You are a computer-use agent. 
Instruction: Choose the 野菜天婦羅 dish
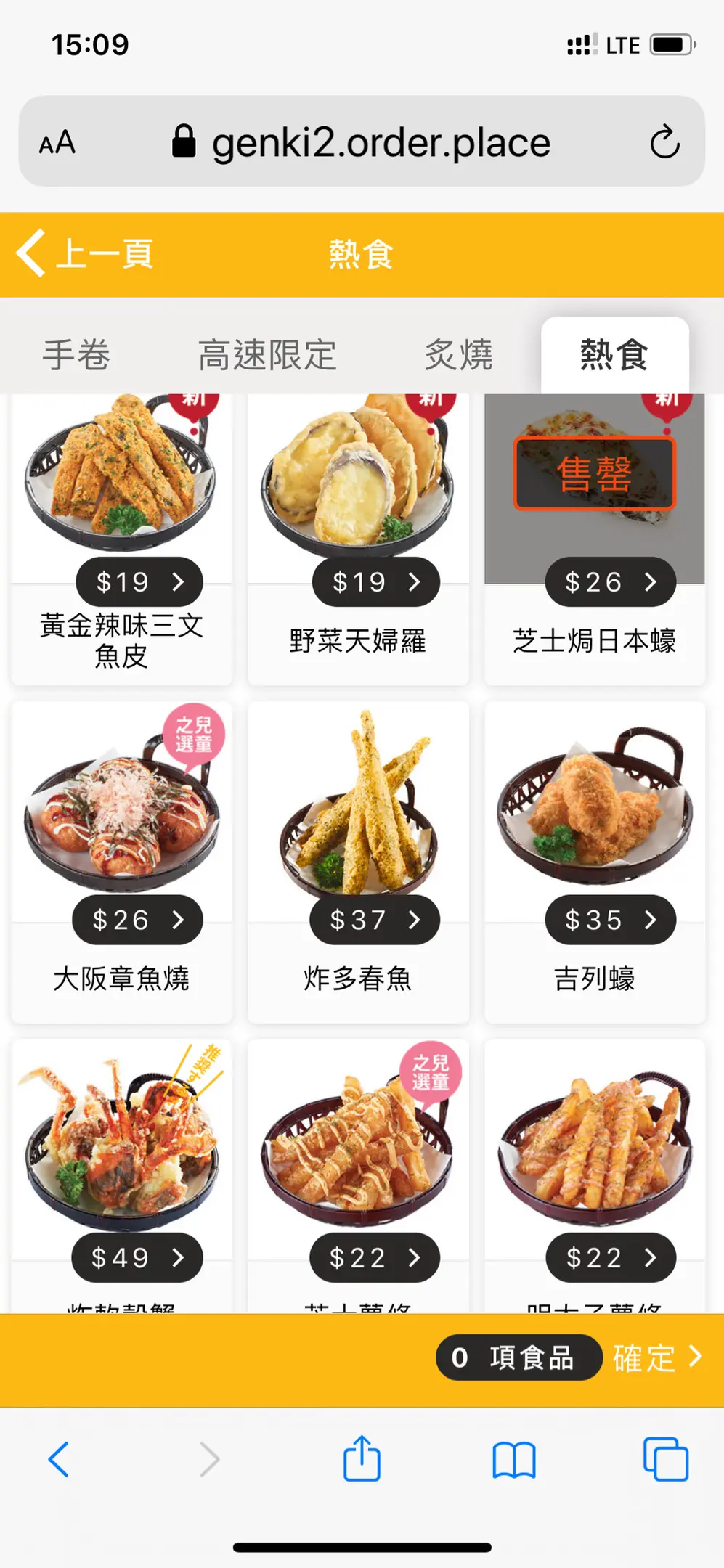[x=358, y=539]
